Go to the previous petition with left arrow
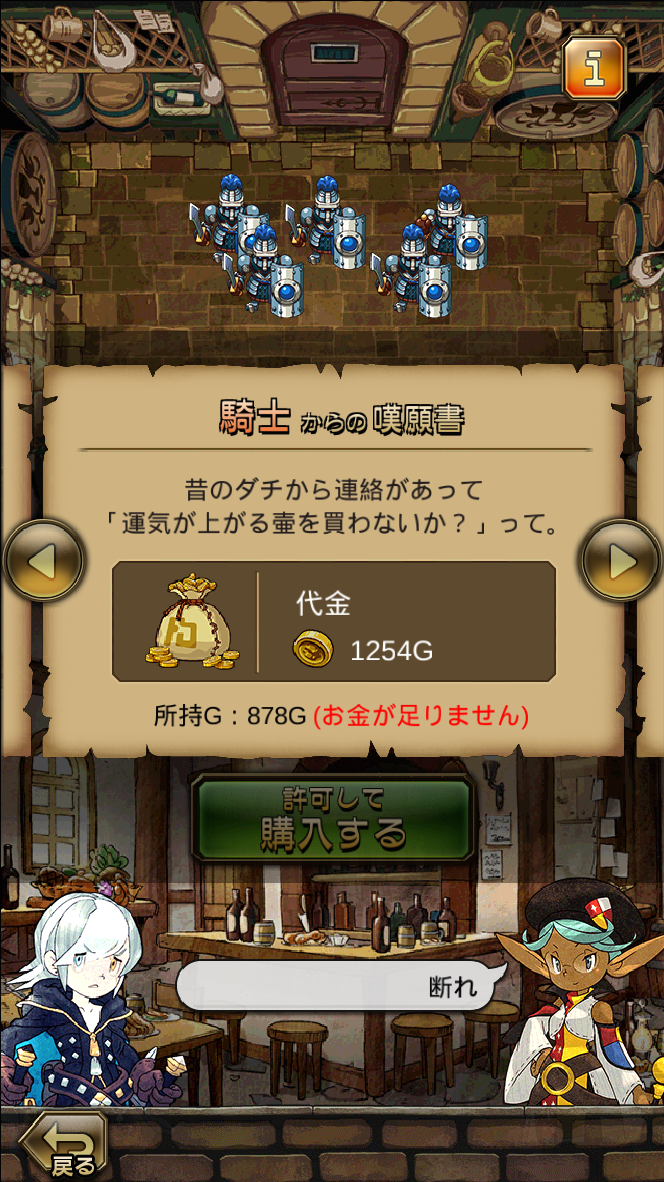The height and width of the screenshot is (1182, 664). pos(42,560)
